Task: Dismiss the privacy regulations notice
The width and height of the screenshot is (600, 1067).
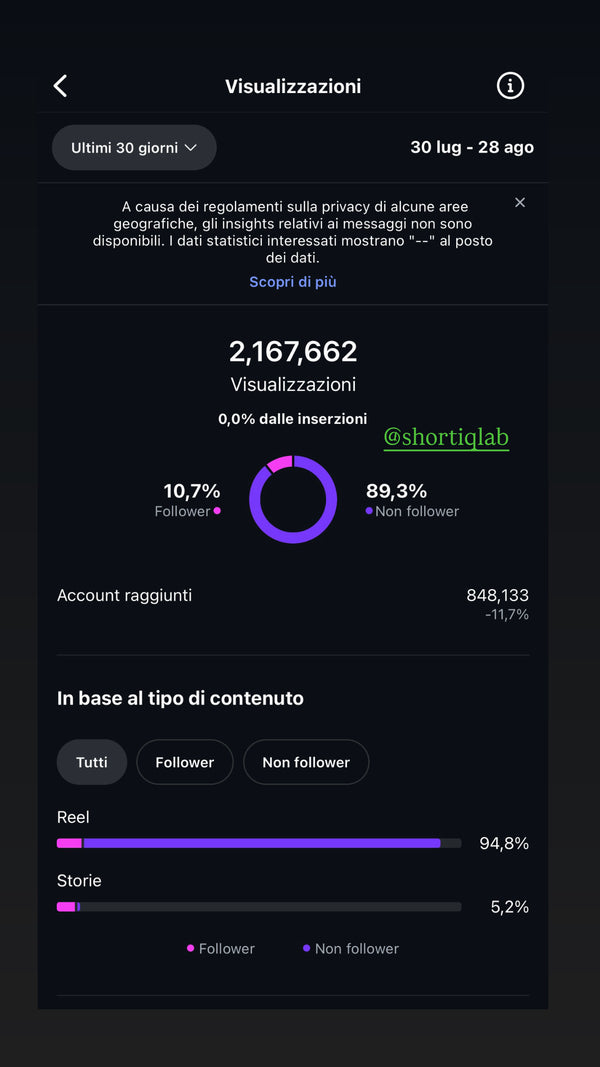Action: click(520, 202)
